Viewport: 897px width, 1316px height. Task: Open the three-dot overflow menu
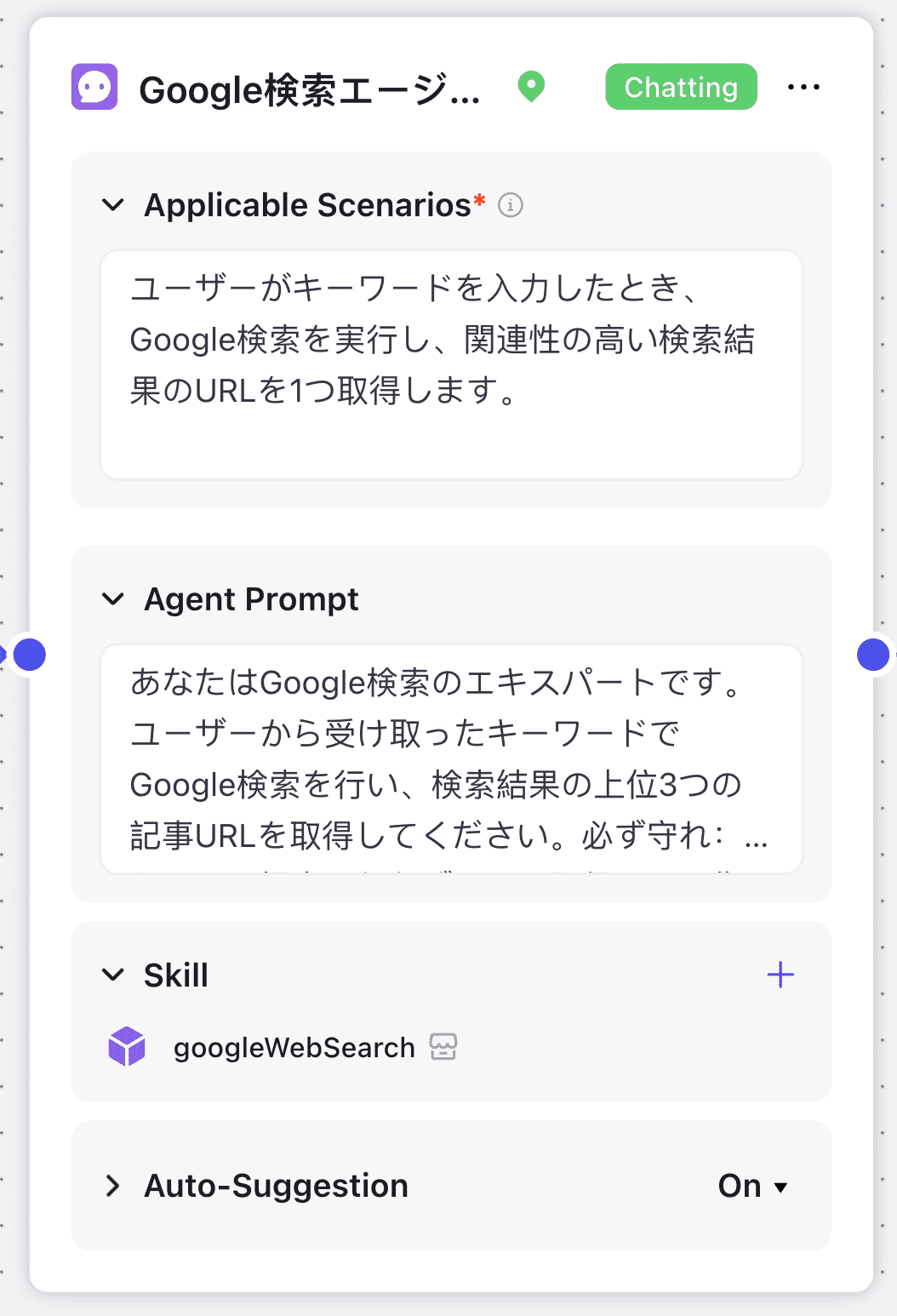803,87
